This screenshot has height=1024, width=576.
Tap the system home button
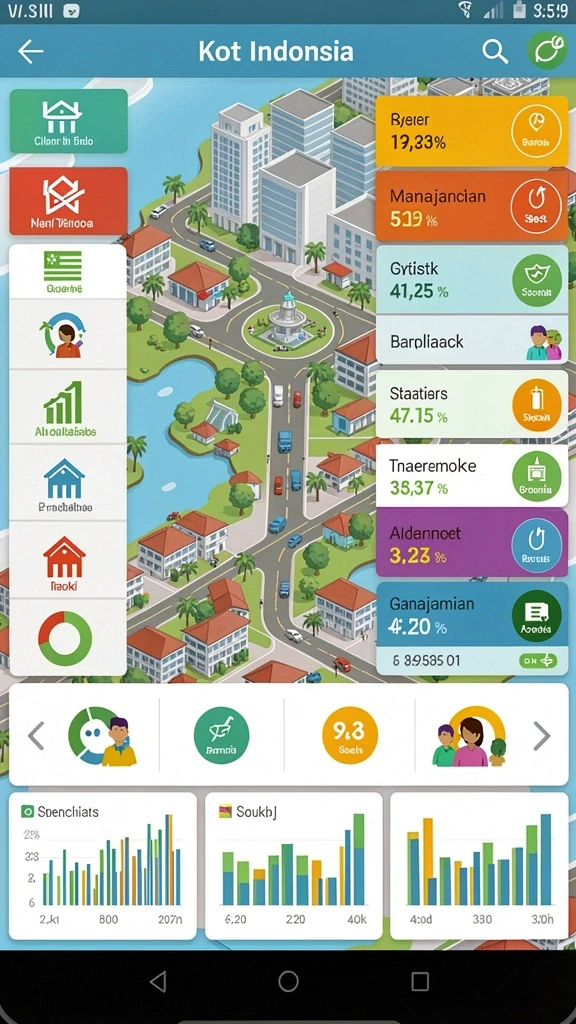point(288,981)
